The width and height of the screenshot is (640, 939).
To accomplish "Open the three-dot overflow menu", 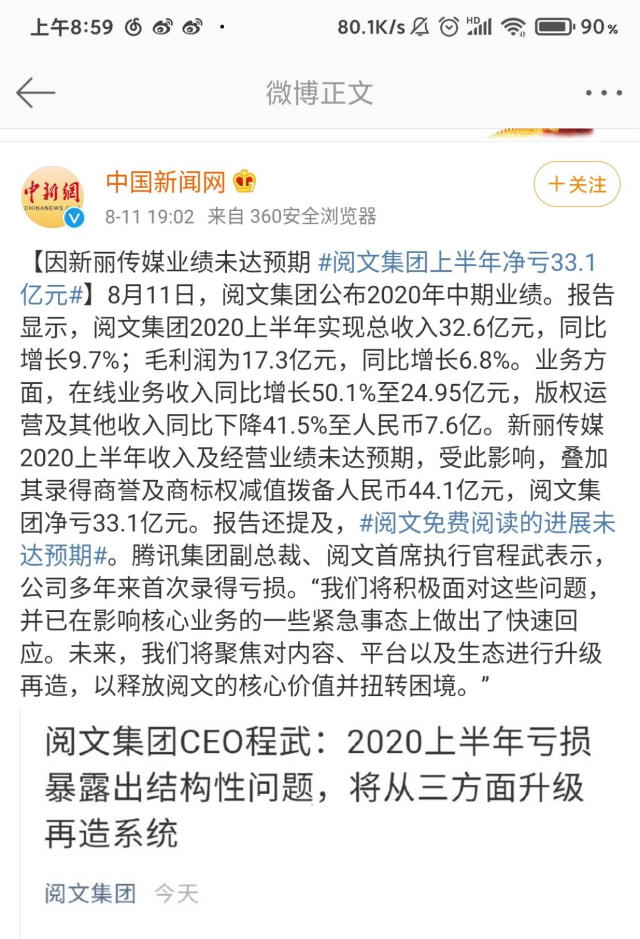I will [603, 93].
